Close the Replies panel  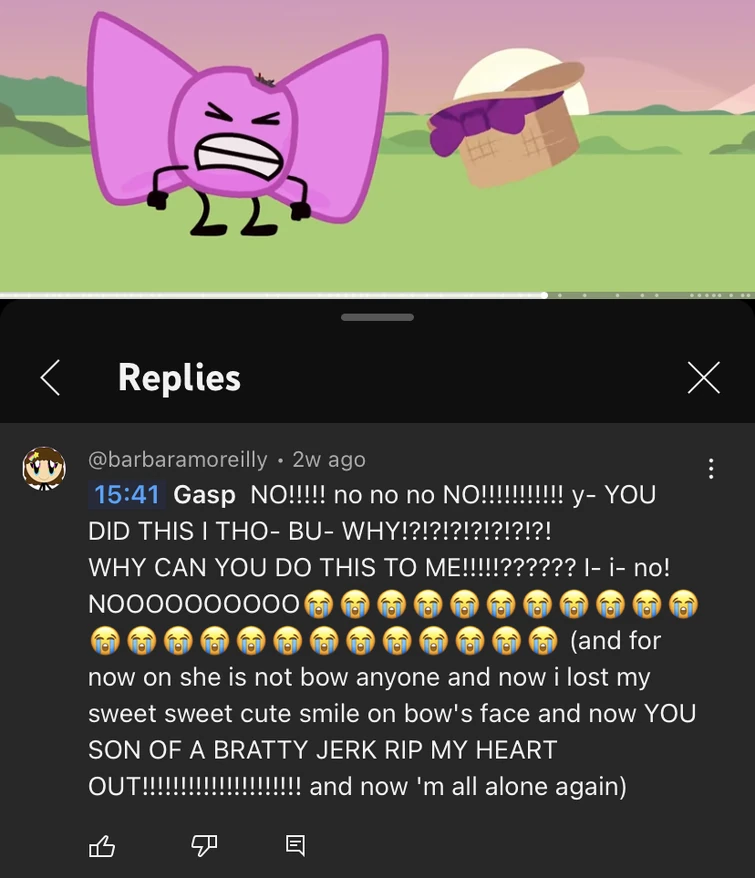pyautogui.click(x=704, y=377)
